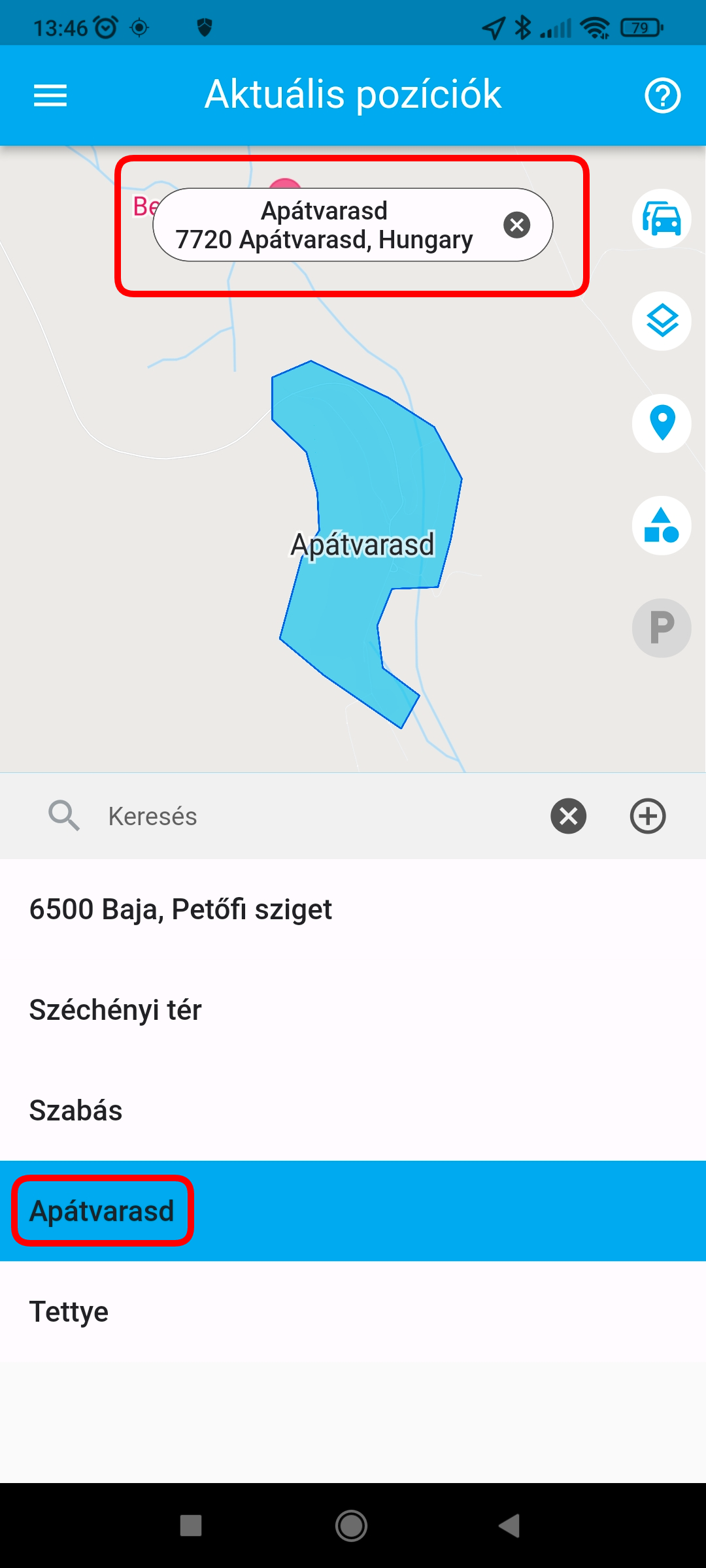The image size is (706, 1568).
Task: Open the shapes zones button
Action: point(662,525)
